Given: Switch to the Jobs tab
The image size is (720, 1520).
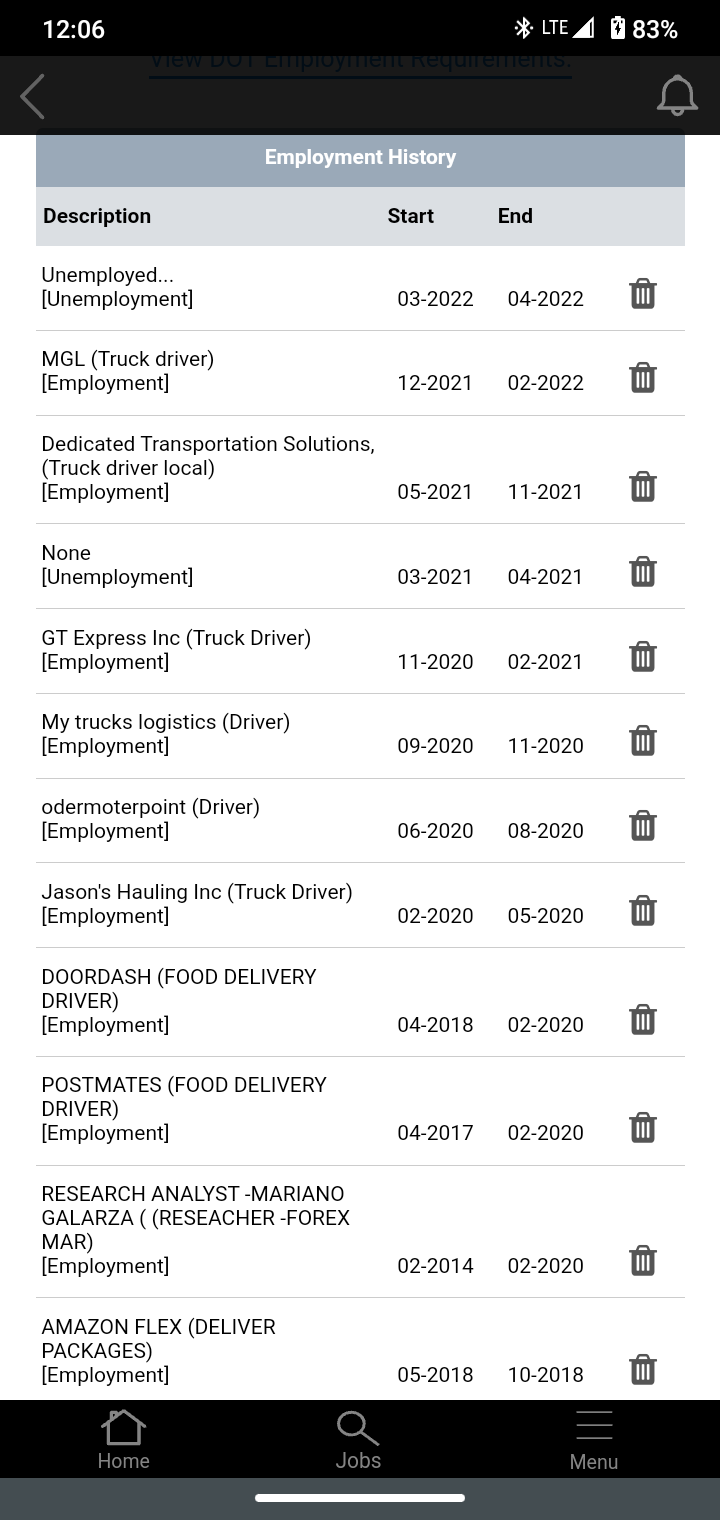Looking at the screenshot, I should [x=358, y=1440].
